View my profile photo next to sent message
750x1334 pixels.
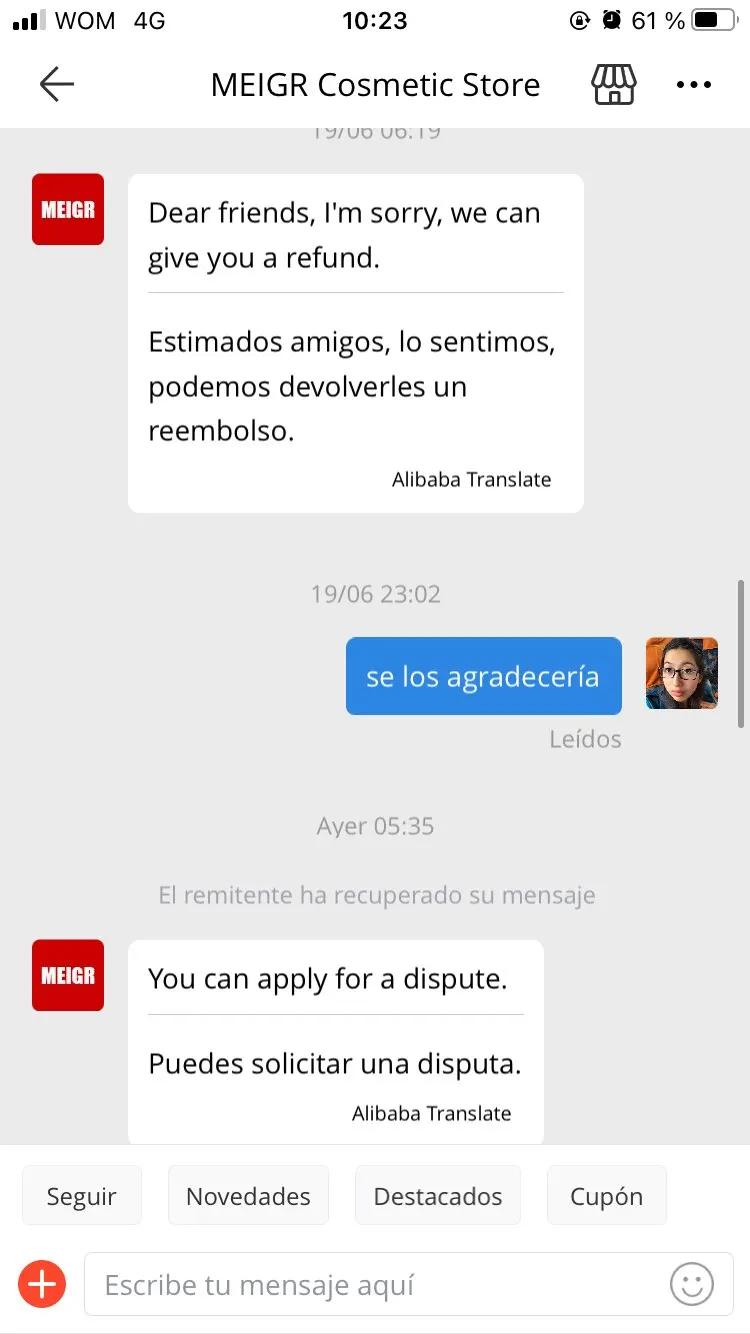(682, 674)
